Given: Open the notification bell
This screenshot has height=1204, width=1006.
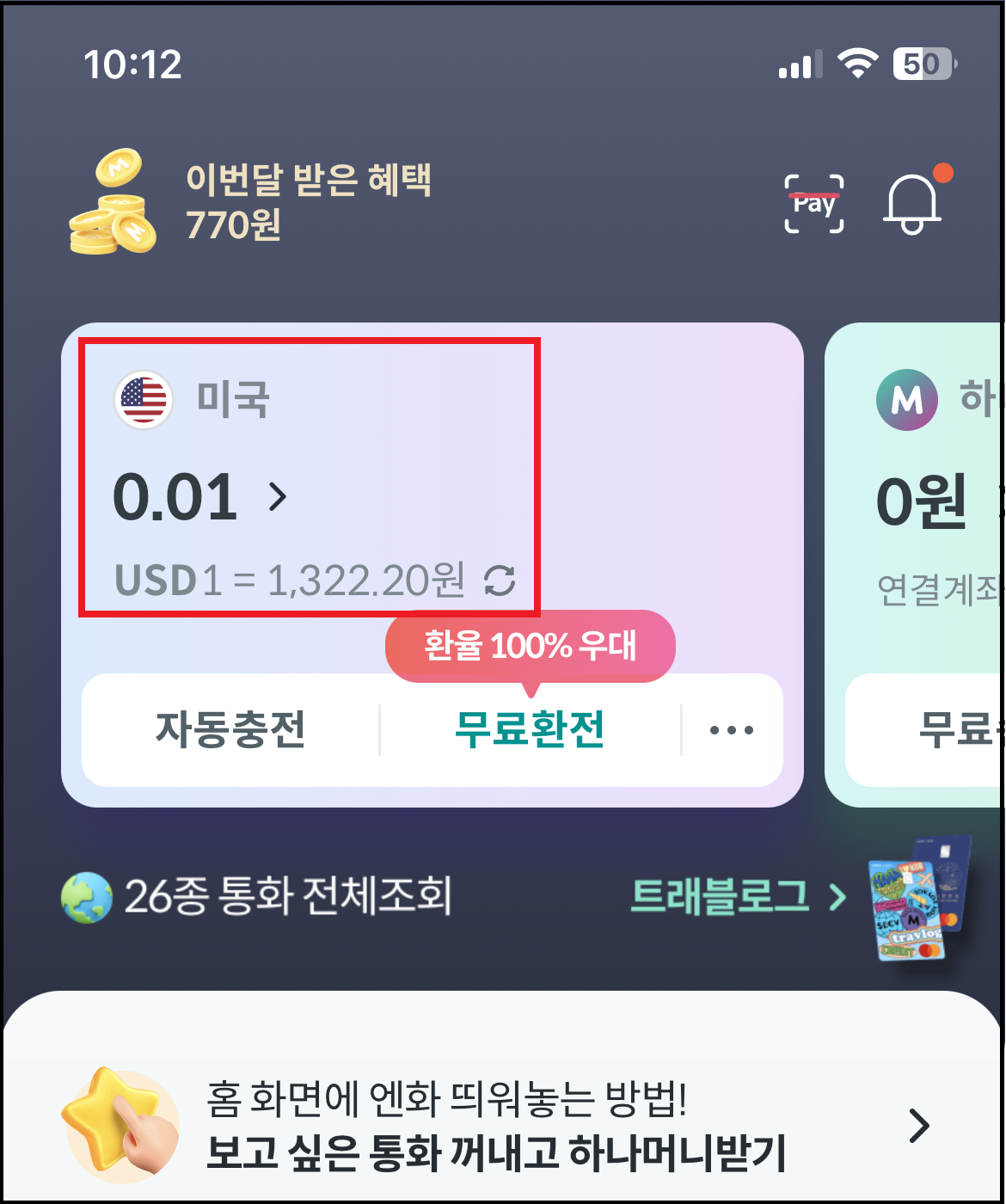Looking at the screenshot, I should coord(914,205).
